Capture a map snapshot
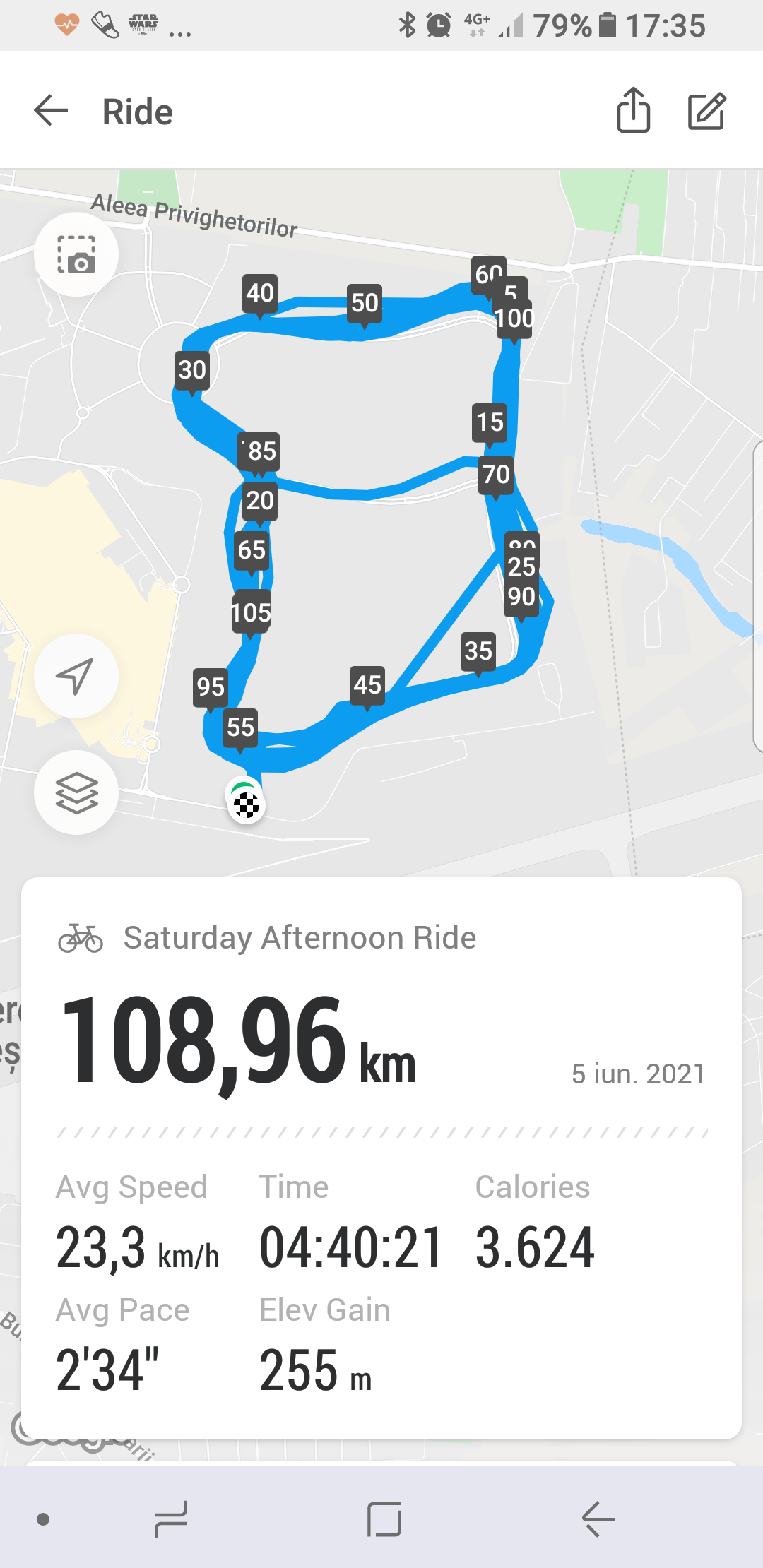The image size is (763, 1568). [x=76, y=254]
